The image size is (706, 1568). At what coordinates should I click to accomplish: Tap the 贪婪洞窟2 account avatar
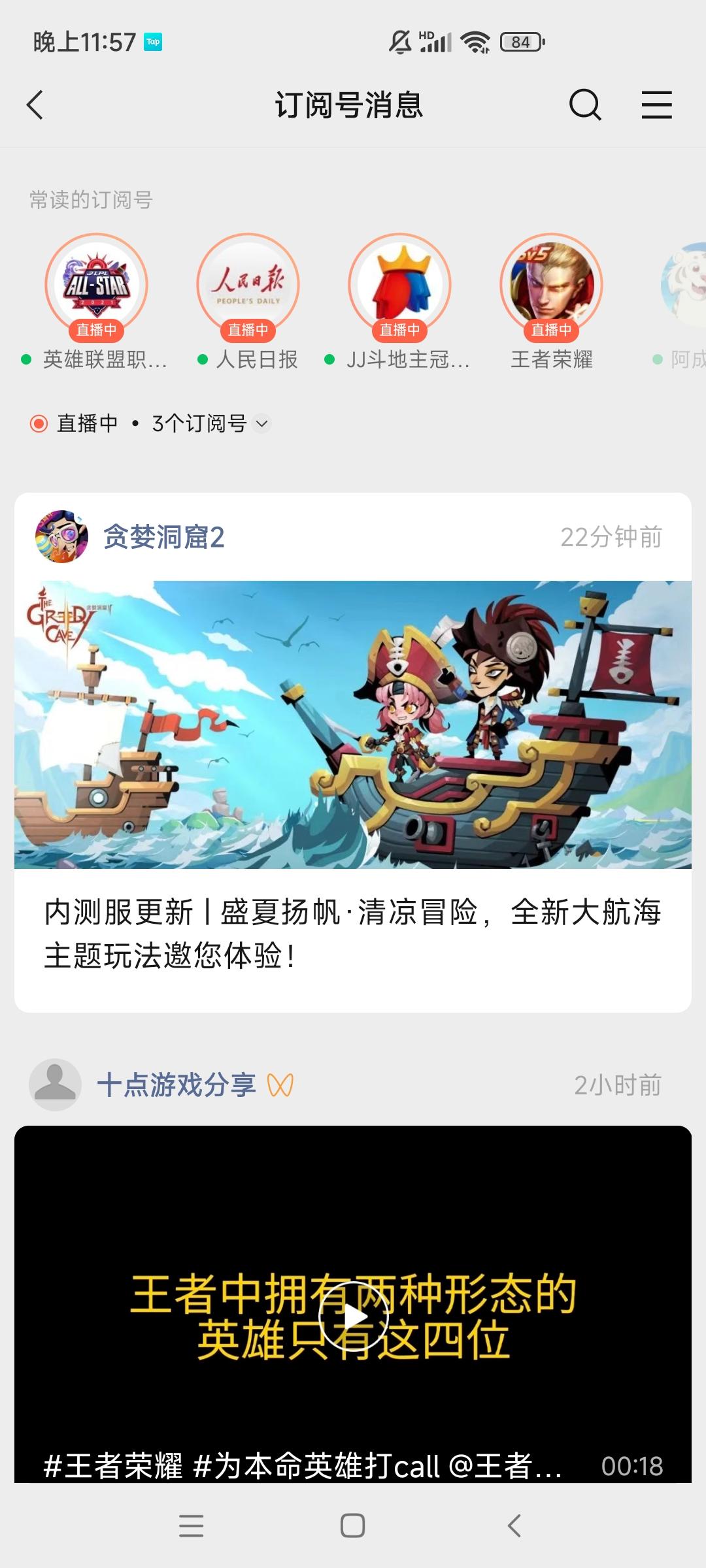pos(62,537)
